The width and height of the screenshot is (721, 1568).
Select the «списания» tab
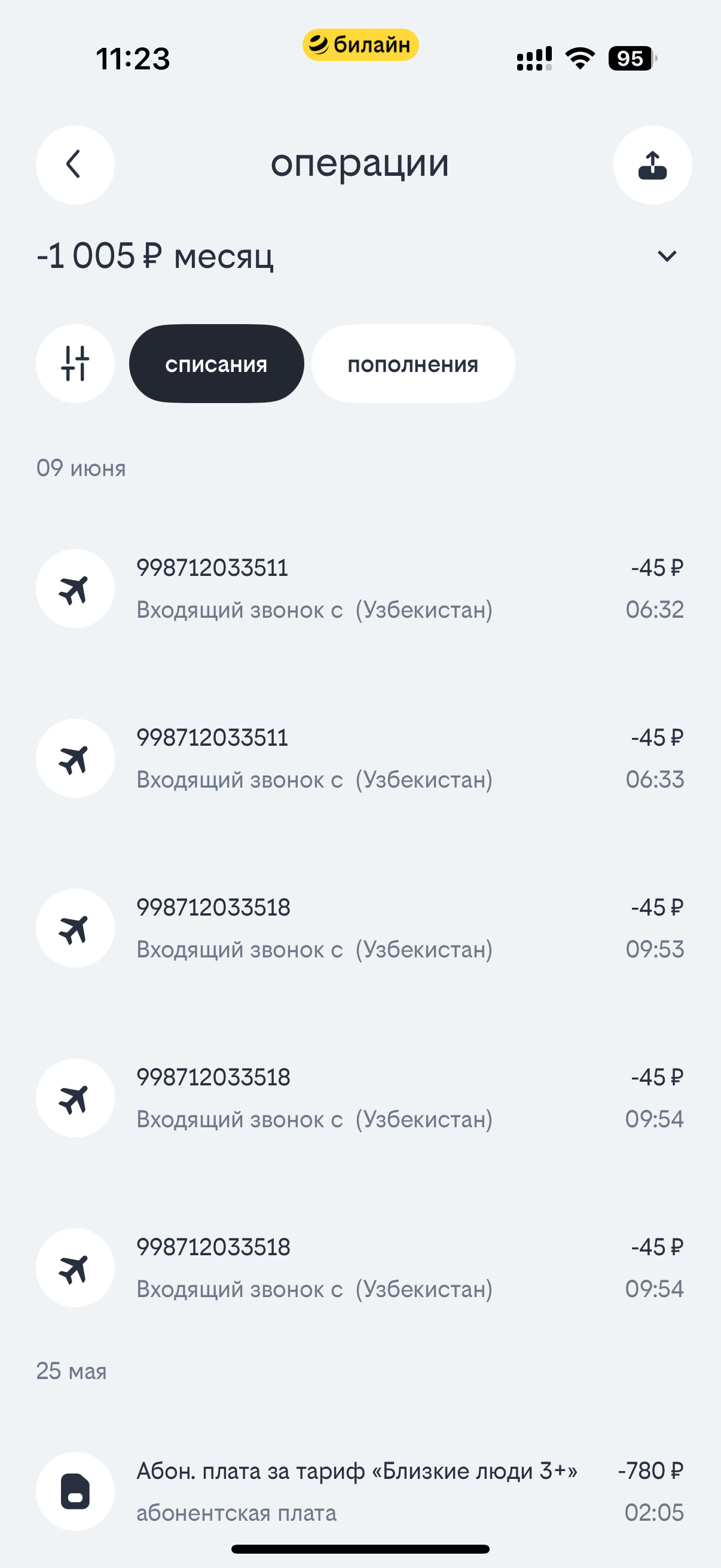[216, 364]
